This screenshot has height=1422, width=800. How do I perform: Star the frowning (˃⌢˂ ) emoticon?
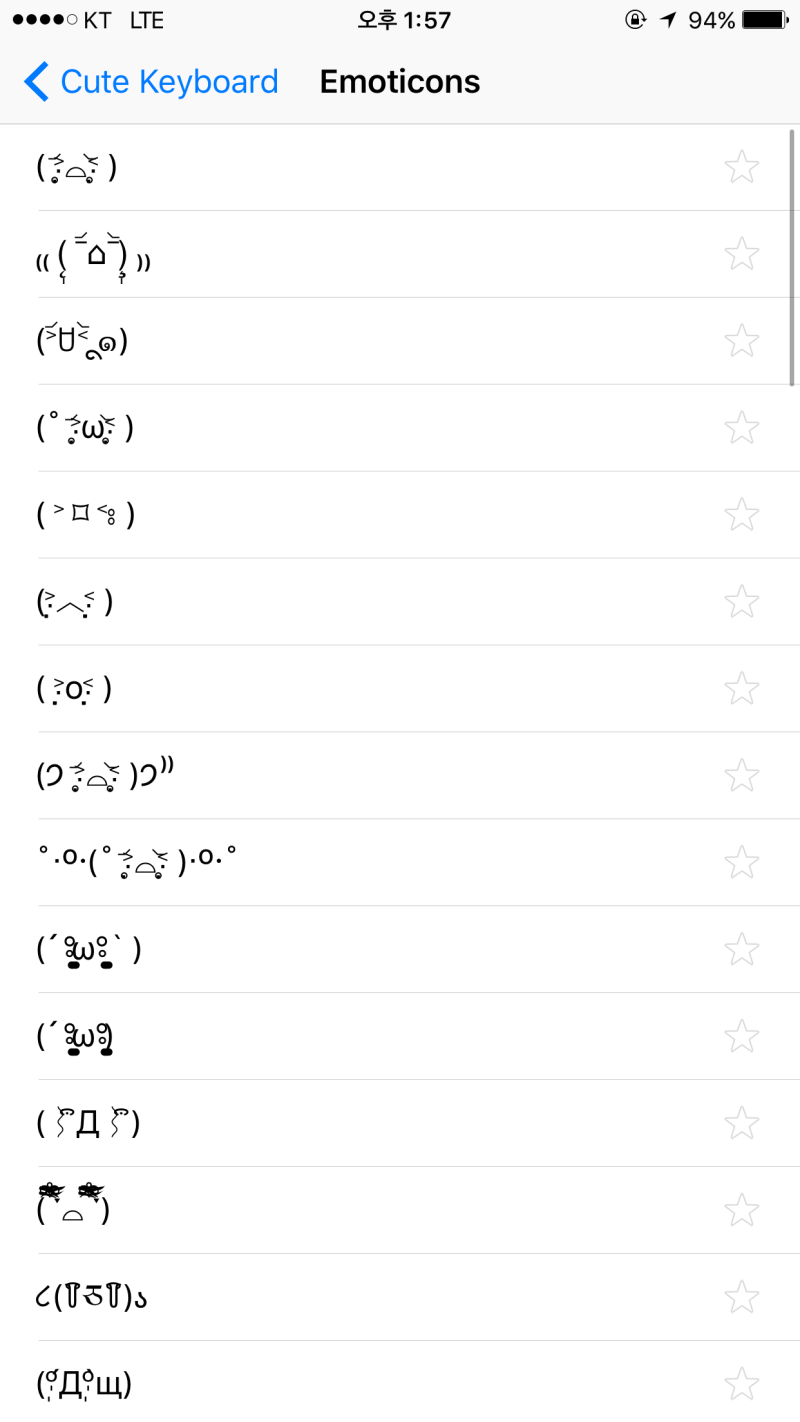click(x=742, y=601)
